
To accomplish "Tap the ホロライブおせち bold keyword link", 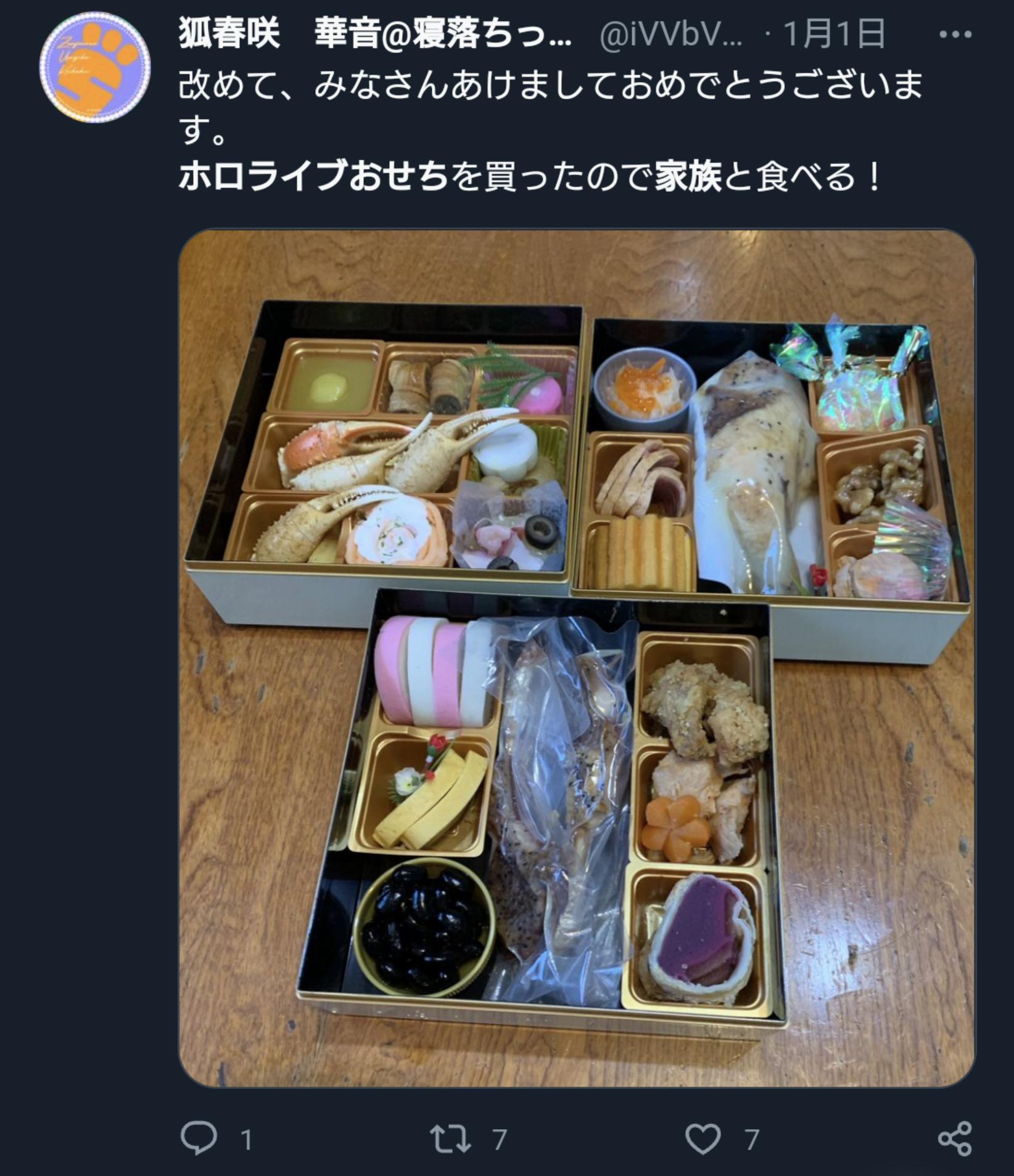I will 313,176.
